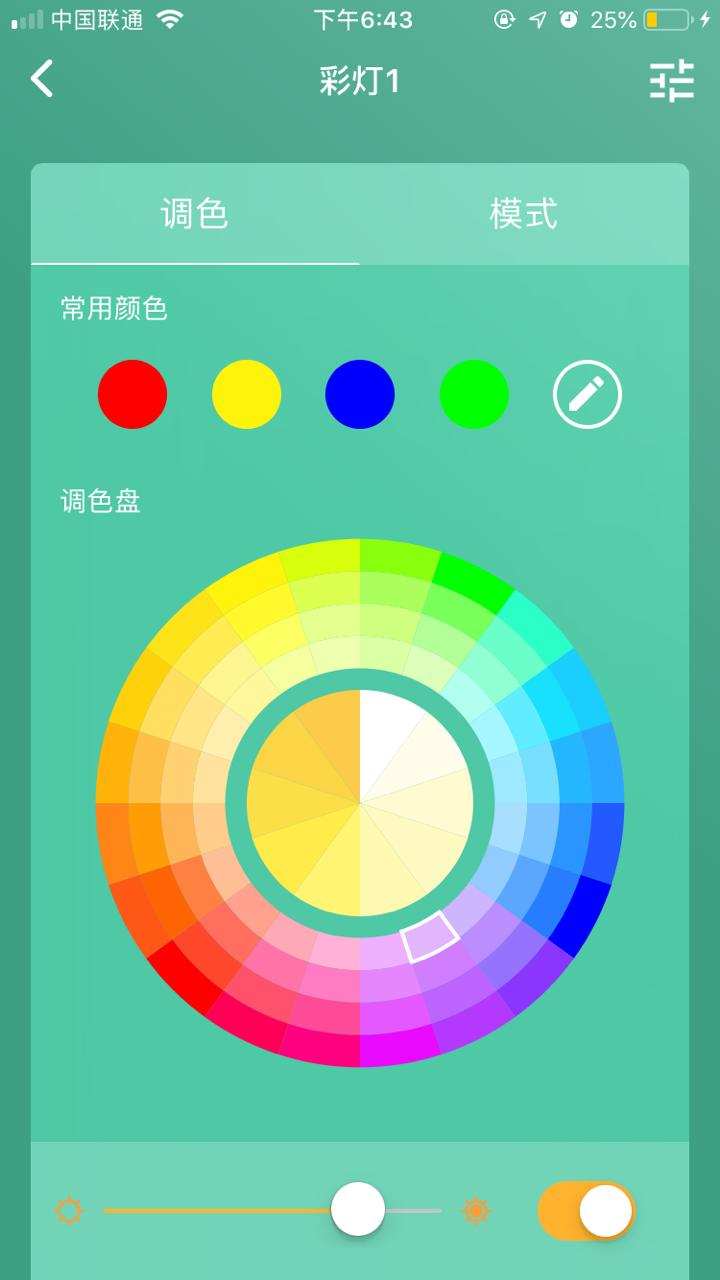Image resolution: width=720 pixels, height=1280 pixels.
Task: Select the 调色 tab
Action: click(x=195, y=214)
